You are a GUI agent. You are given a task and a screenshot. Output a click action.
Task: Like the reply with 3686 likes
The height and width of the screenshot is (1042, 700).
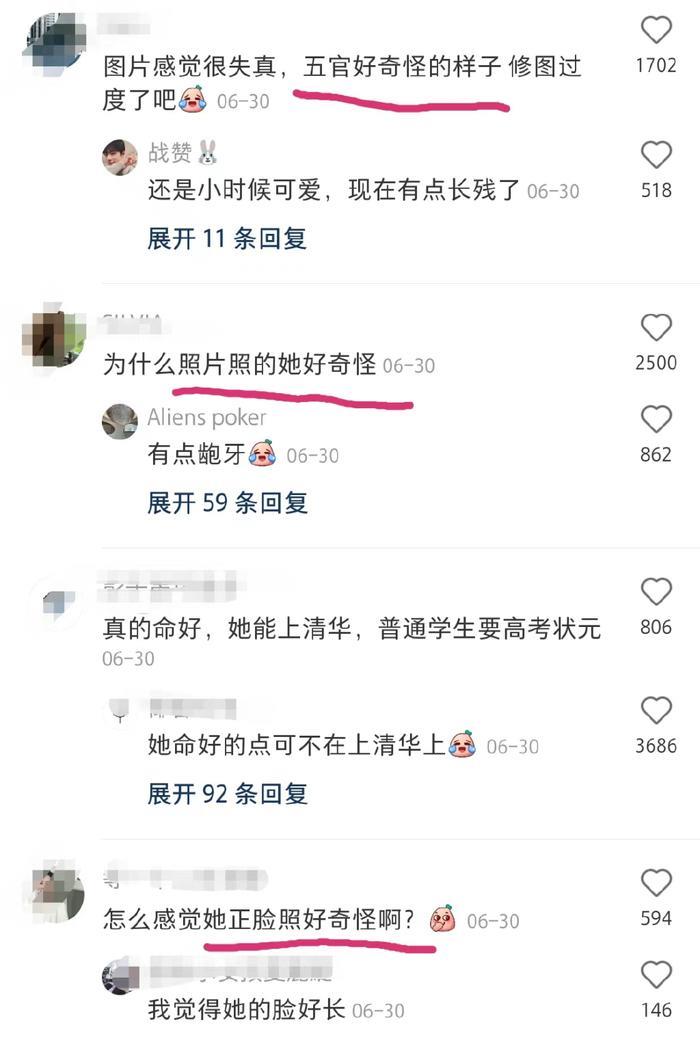coord(656,711)
